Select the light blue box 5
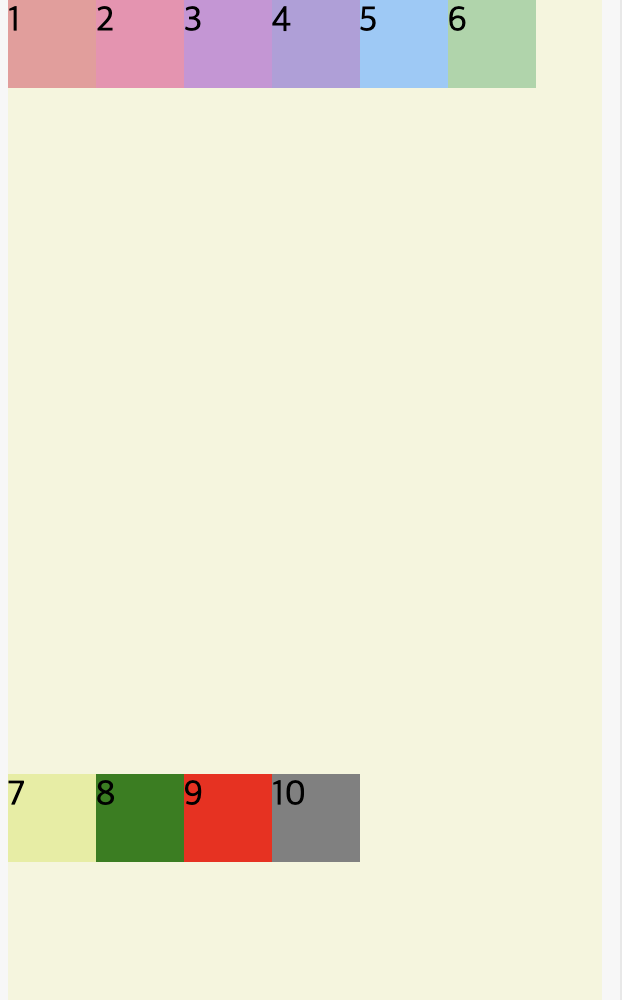 click(x=404, y=44)
